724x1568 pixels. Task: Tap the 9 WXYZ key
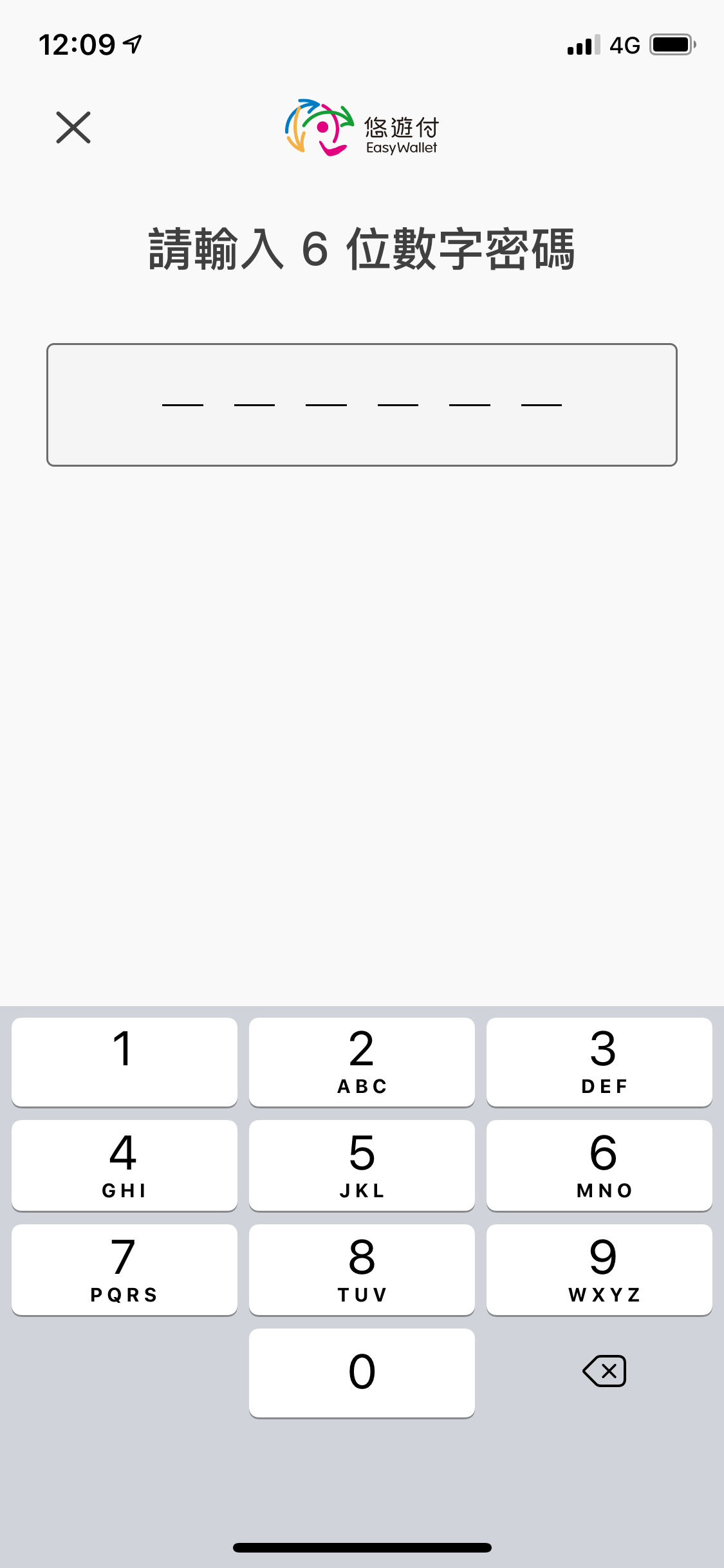(599, 1270)
